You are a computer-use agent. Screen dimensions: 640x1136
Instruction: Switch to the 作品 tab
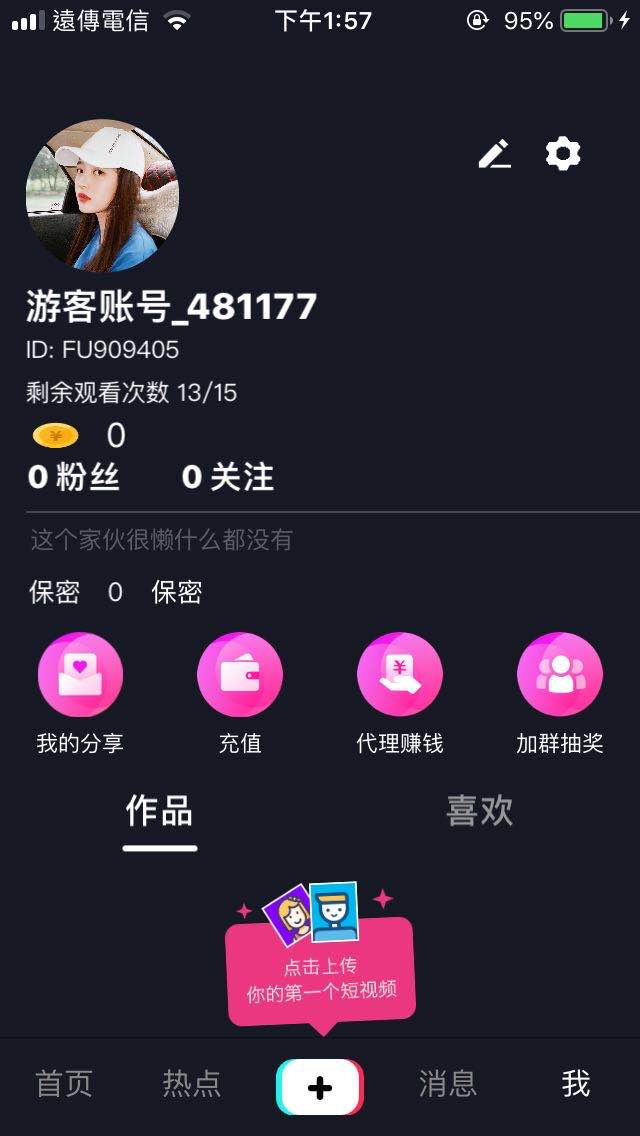tap(159, 811)
